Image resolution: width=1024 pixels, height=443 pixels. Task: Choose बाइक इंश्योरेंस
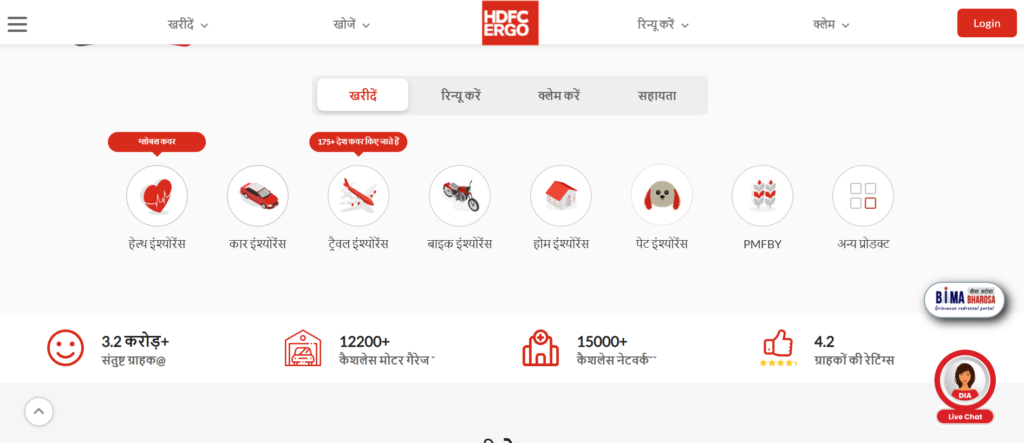coord(459,208)
